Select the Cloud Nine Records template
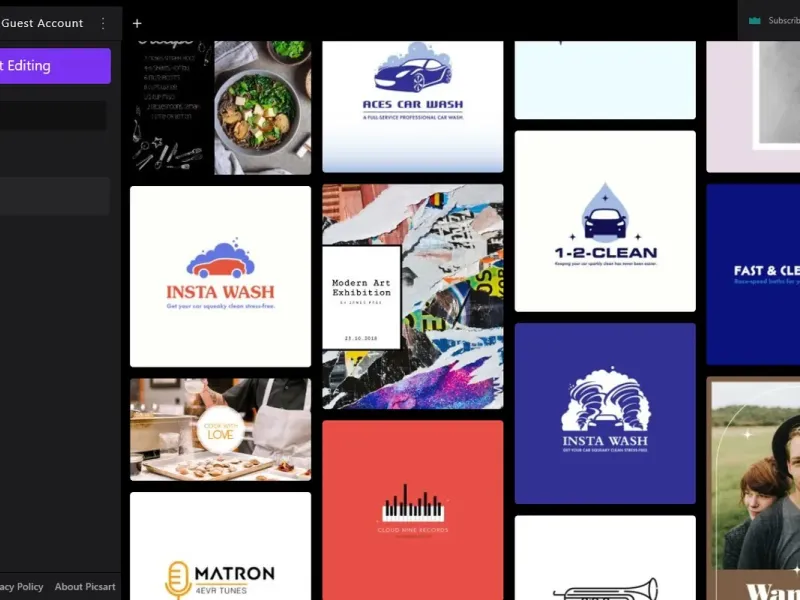 [412, 508]
